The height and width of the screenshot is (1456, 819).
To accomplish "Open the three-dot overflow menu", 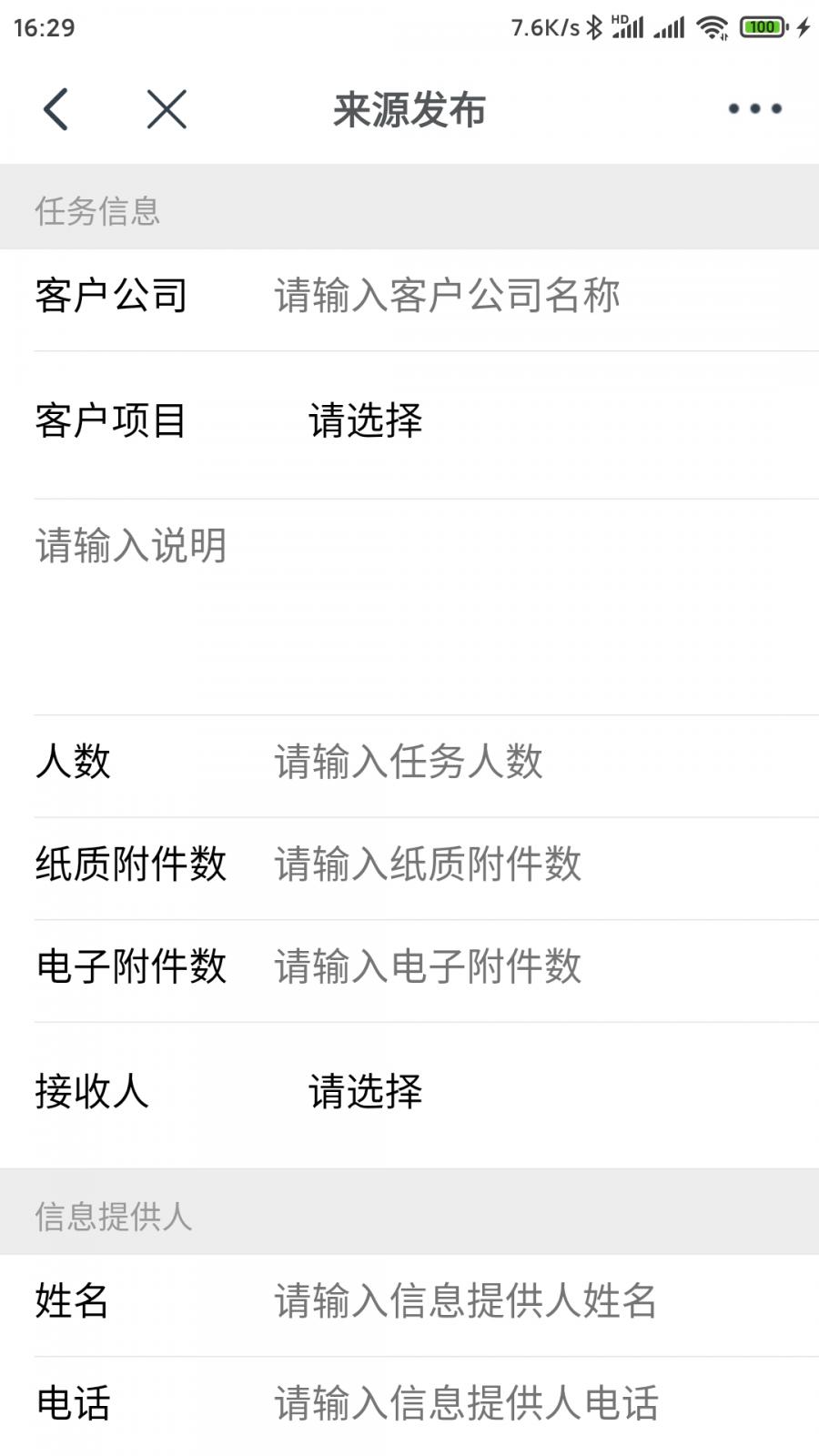I will [754, 109].
